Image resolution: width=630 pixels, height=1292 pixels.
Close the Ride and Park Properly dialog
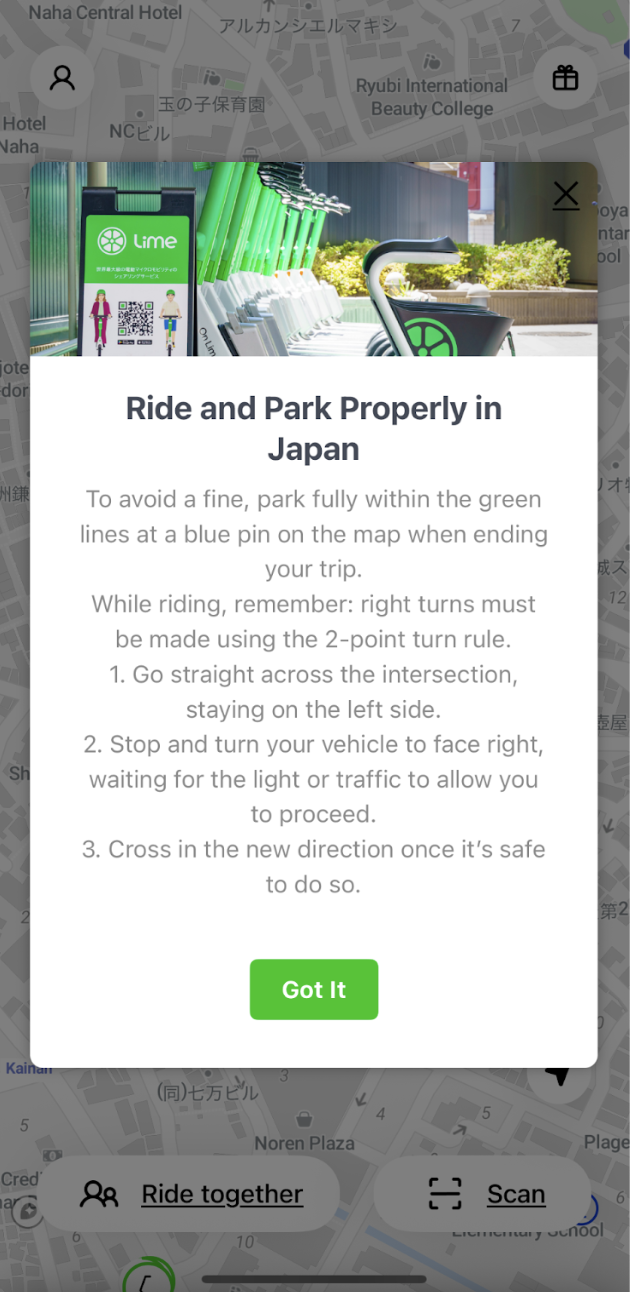coord(566,194)
